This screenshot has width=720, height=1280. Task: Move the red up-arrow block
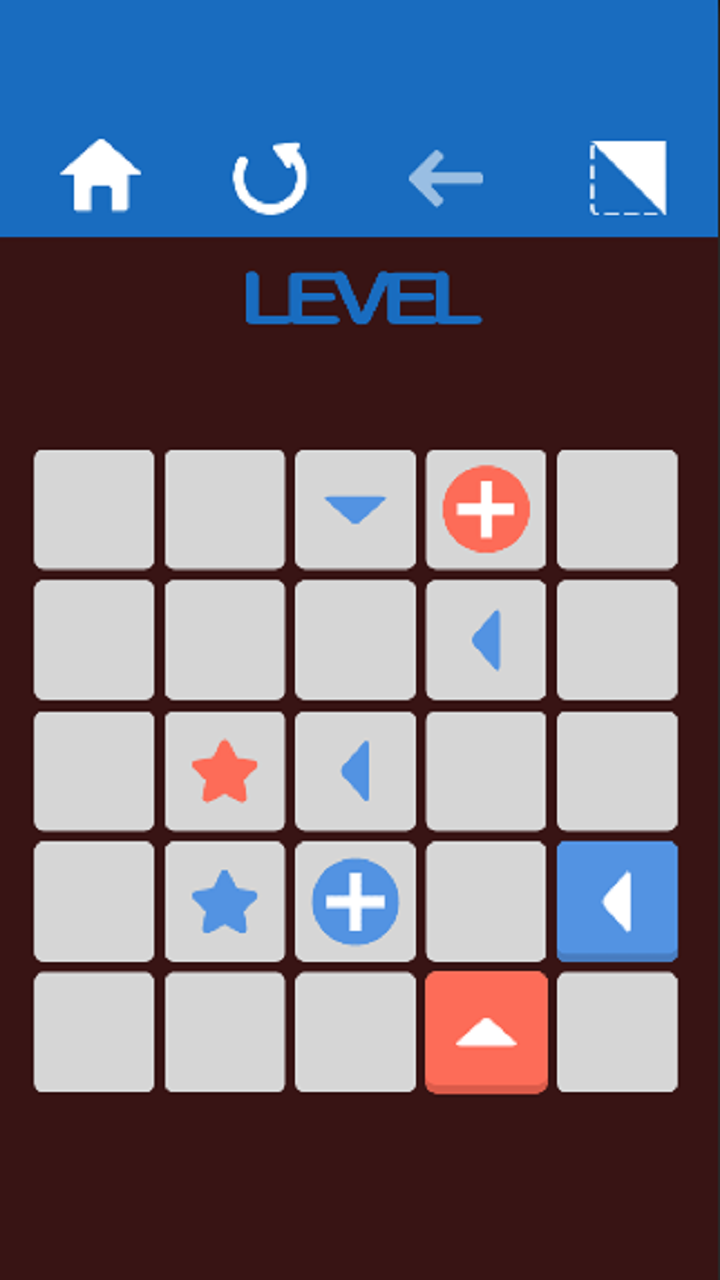point(486,1032)
